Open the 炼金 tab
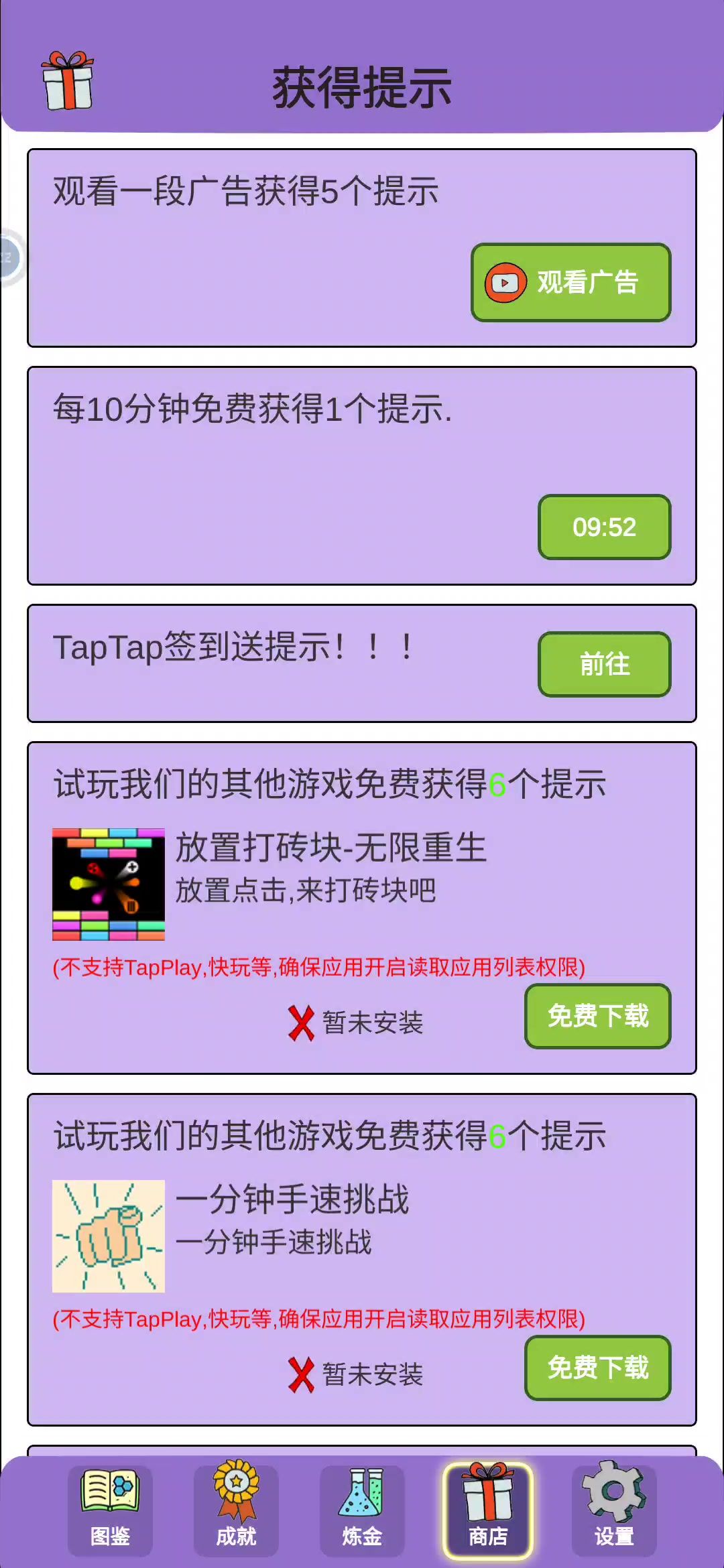This screenshot has height=1568, width=724. pyautogui.click(x=362, y=1510)
